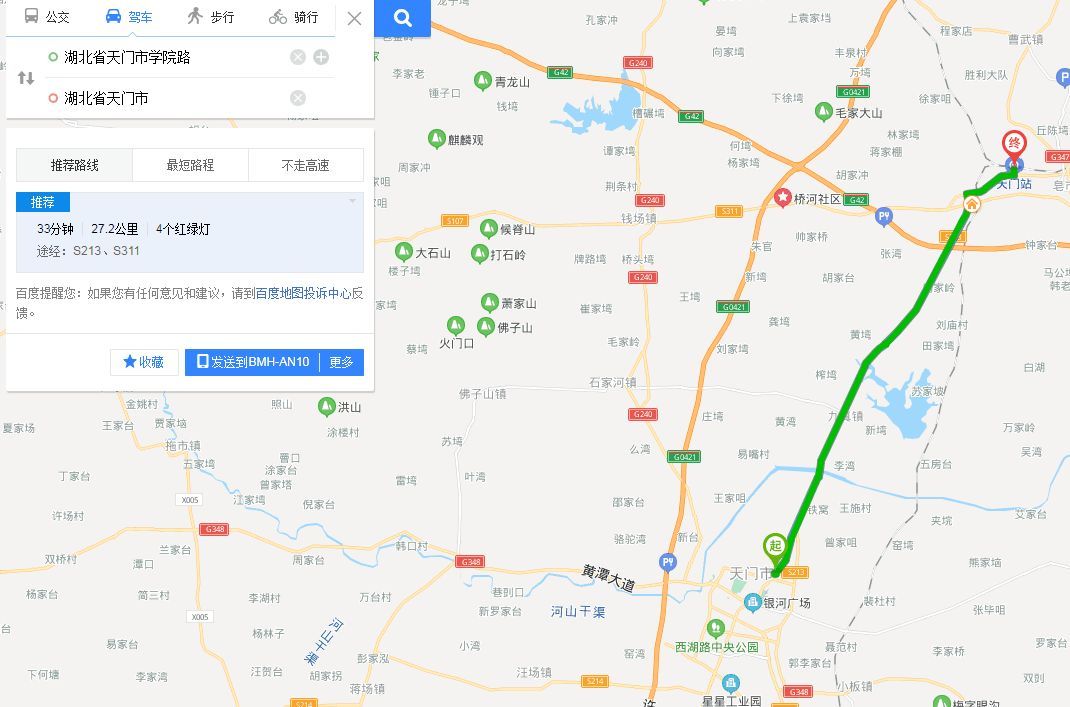Clear the starting point field
This screenshot has height=707, width=1070.
[x=298, y=57]
